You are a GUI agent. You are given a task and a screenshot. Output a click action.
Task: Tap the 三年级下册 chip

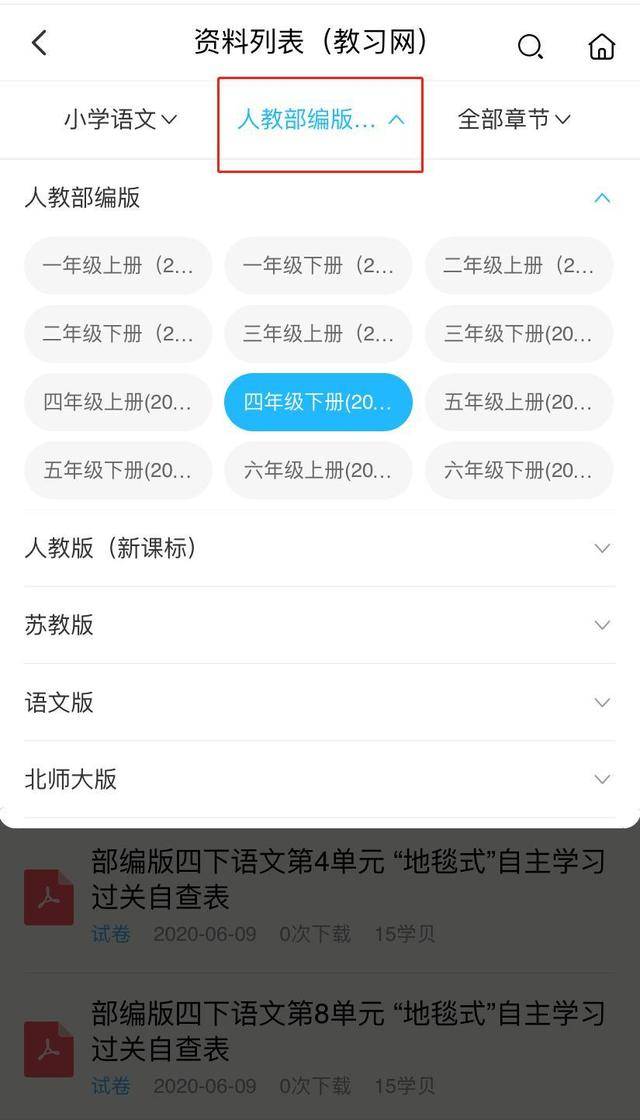point(519,334)
